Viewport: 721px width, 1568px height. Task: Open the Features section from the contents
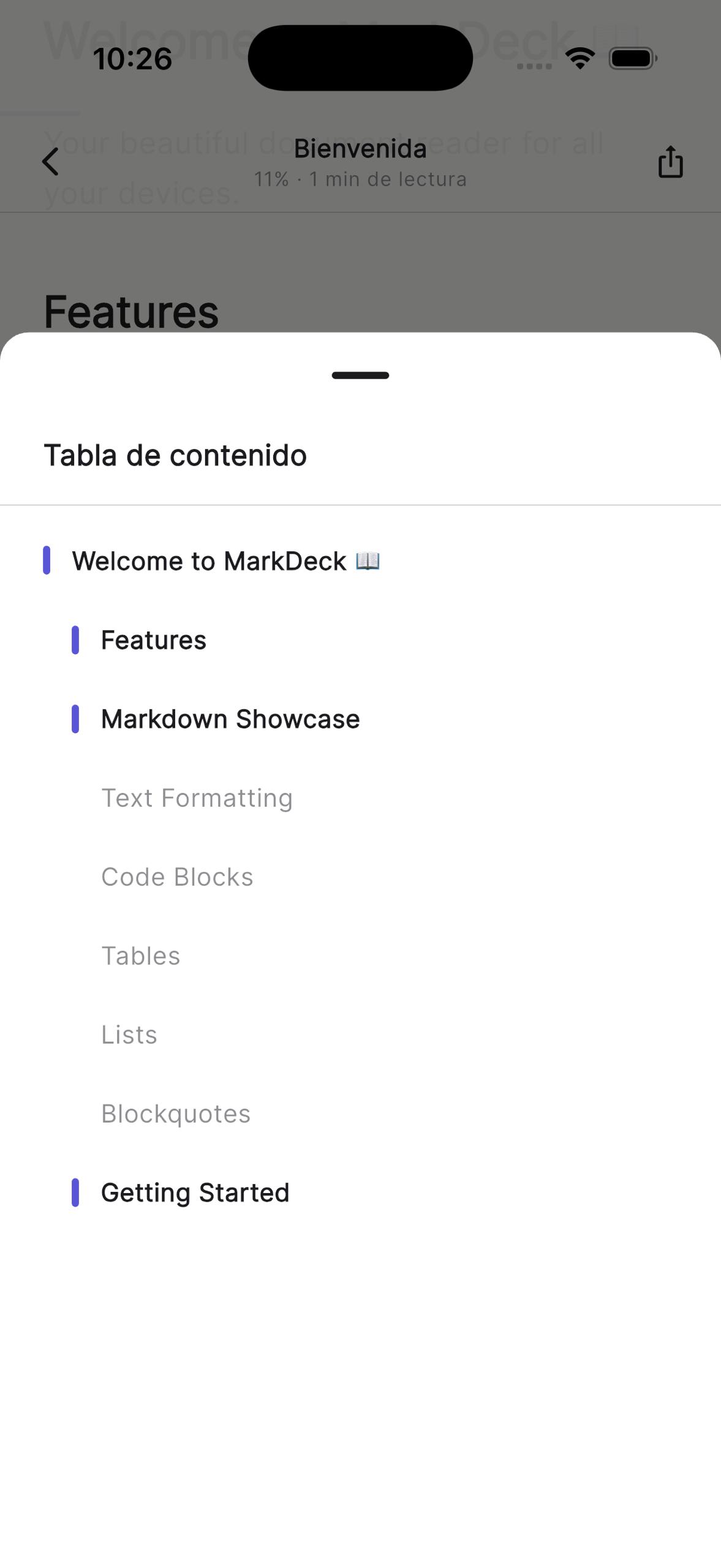pos(154,639)
